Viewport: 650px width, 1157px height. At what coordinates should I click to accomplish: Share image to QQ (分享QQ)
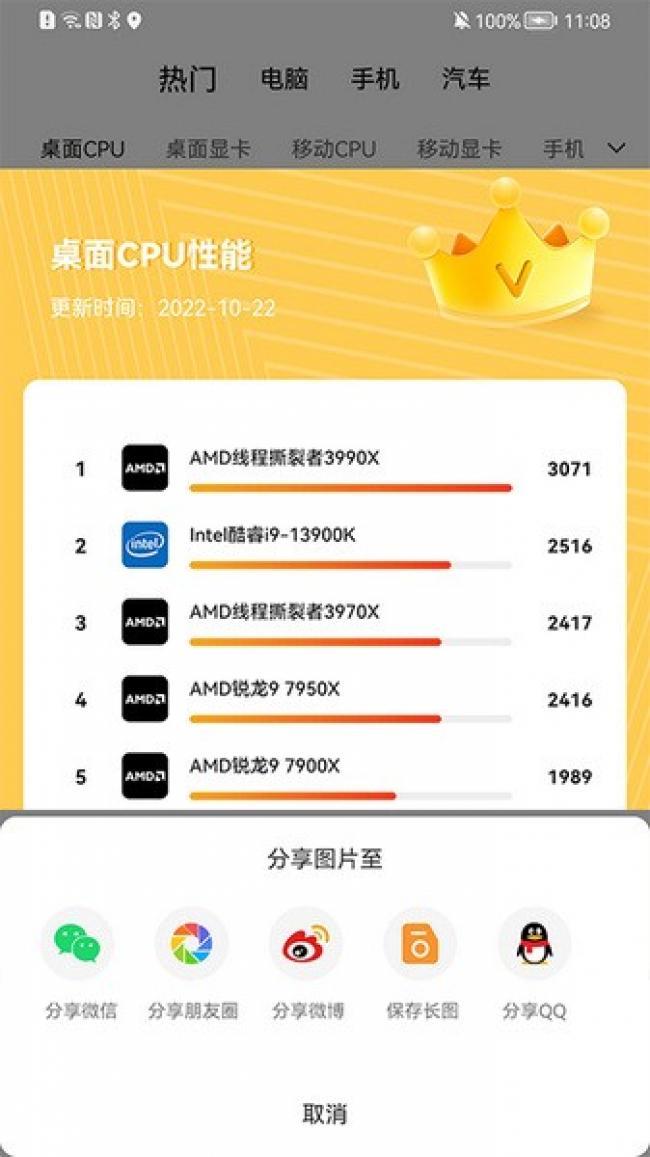[x=534, y=944]
